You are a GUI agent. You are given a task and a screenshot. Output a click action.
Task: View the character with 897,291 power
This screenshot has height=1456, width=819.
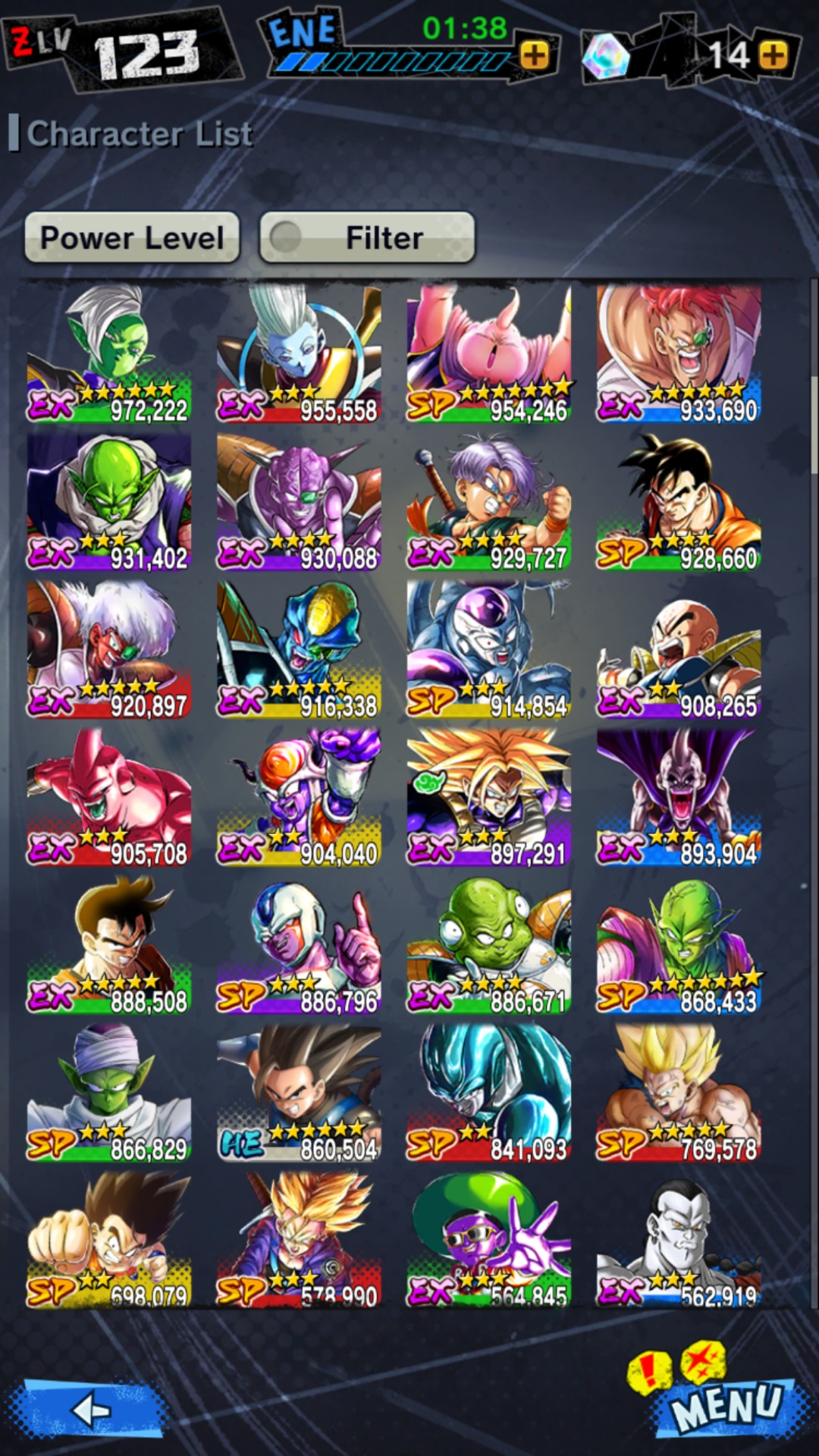(488, 797)
